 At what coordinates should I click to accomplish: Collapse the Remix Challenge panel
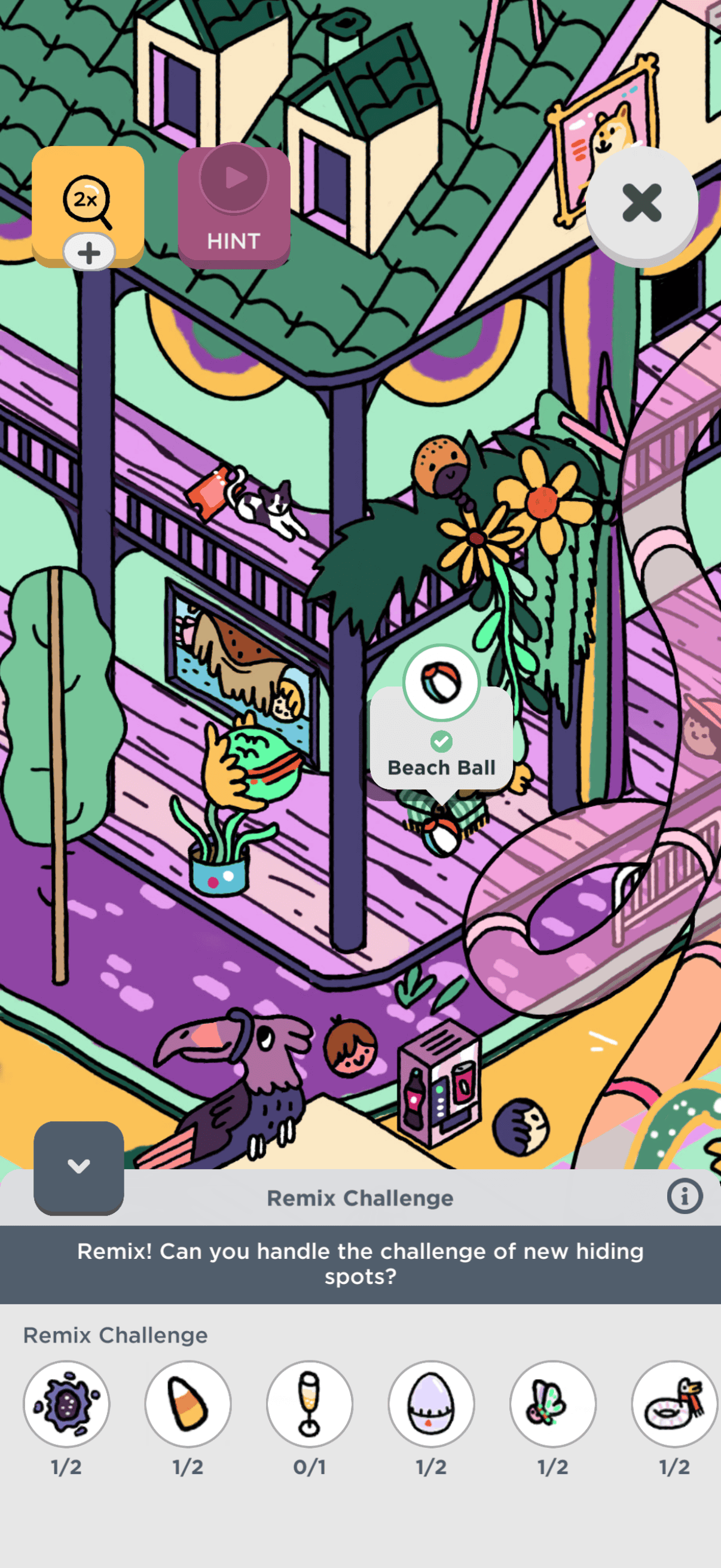click(x=78, y=1166)
